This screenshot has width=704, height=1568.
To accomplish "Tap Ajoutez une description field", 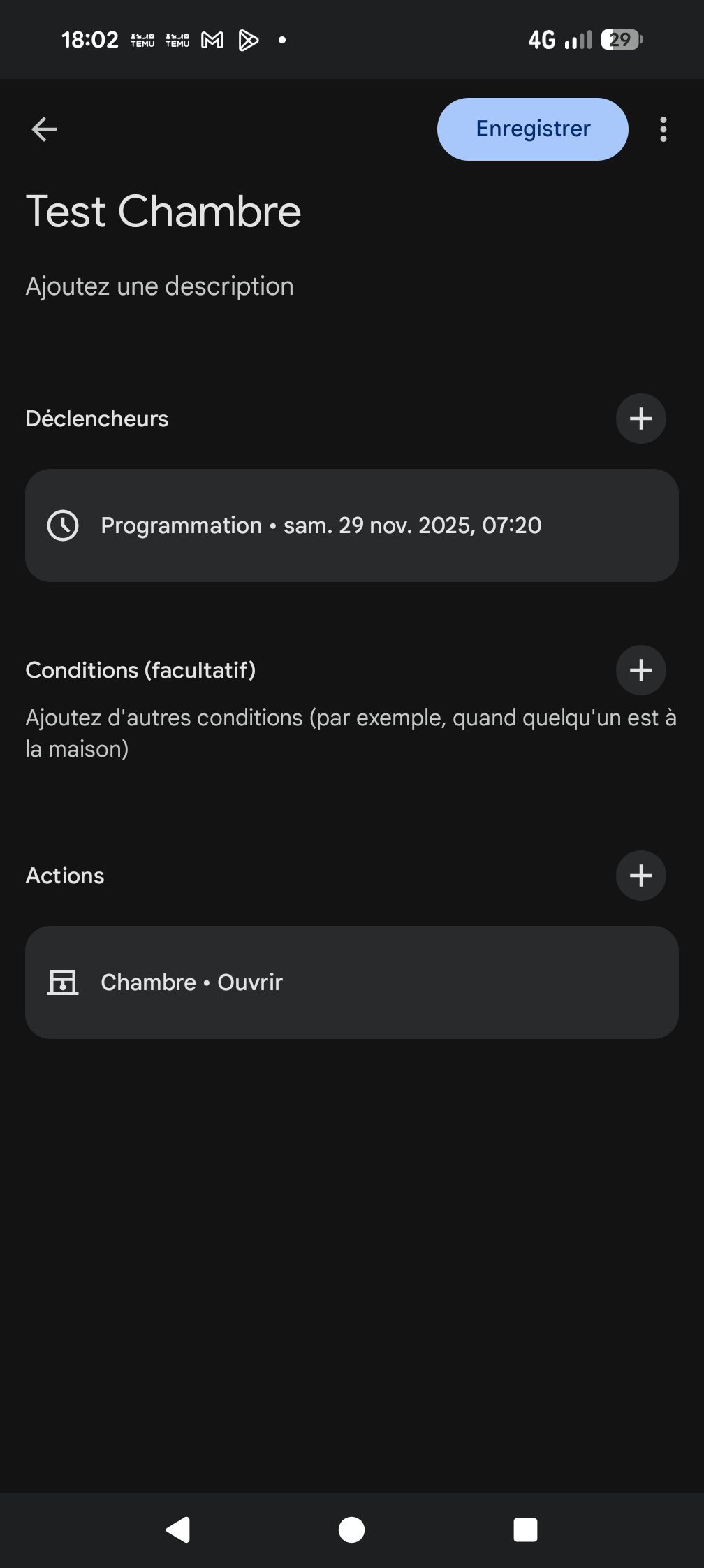I will pos(160,286).
